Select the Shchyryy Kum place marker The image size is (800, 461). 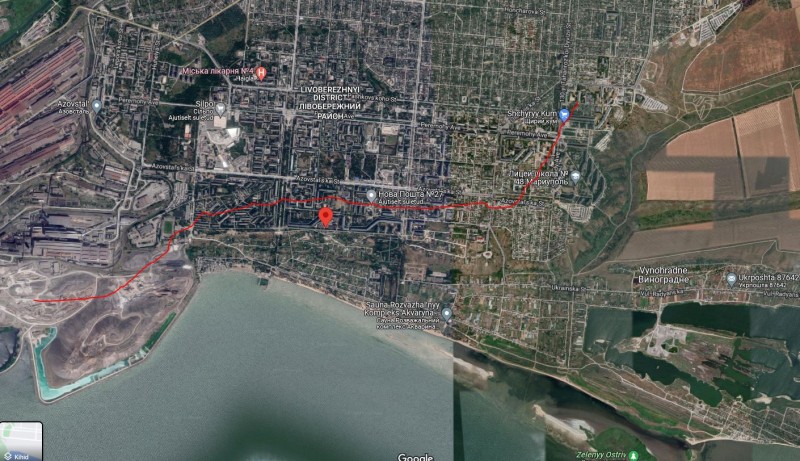pos(564,115)
